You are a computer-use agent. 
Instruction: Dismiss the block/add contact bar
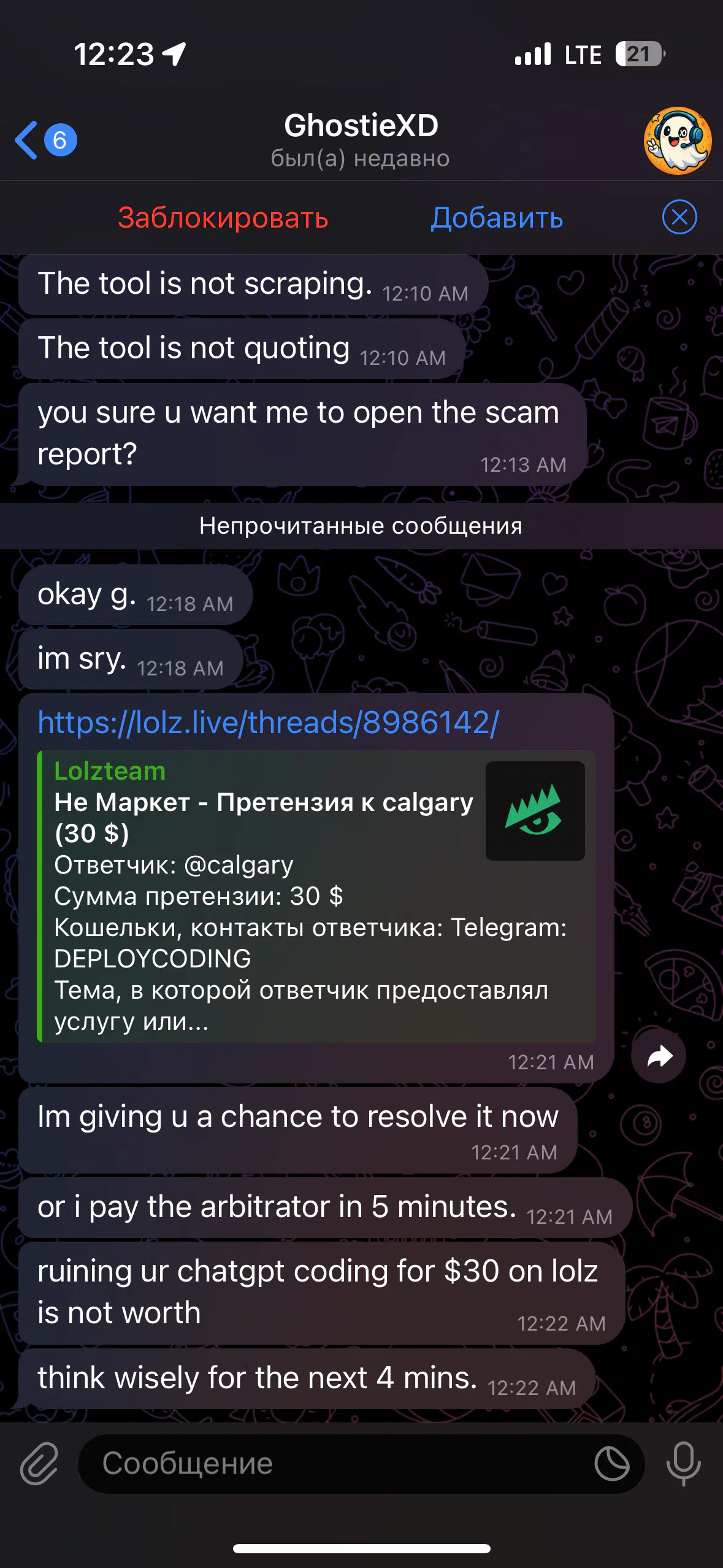coord(679,217)
